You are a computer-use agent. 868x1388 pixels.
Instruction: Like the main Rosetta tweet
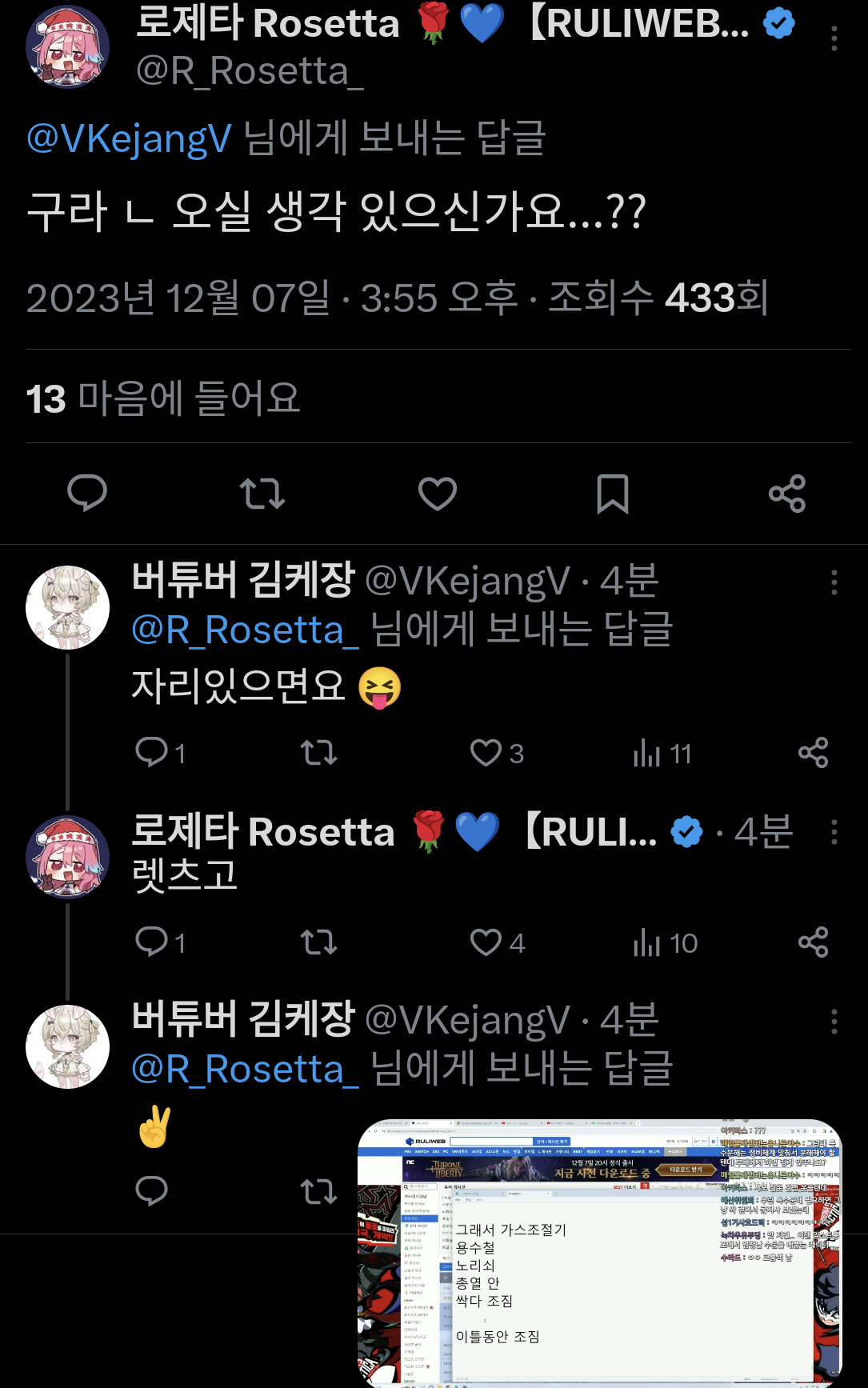coord(438,493)
